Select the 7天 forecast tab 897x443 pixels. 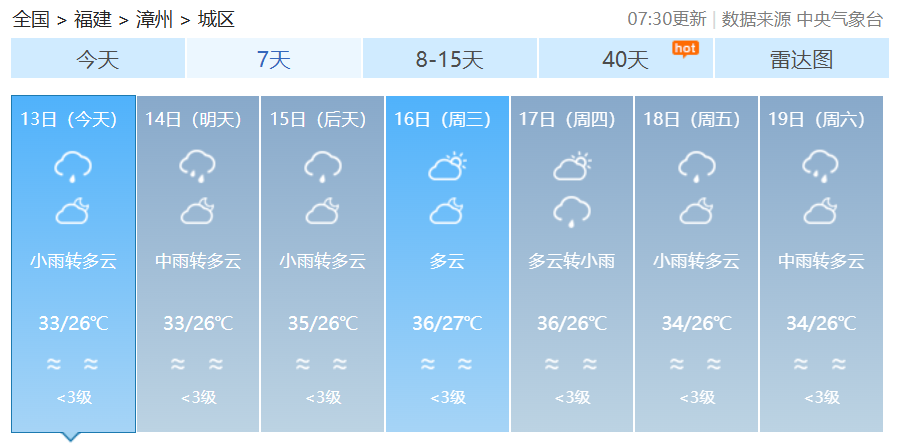[x=273, y=59]
